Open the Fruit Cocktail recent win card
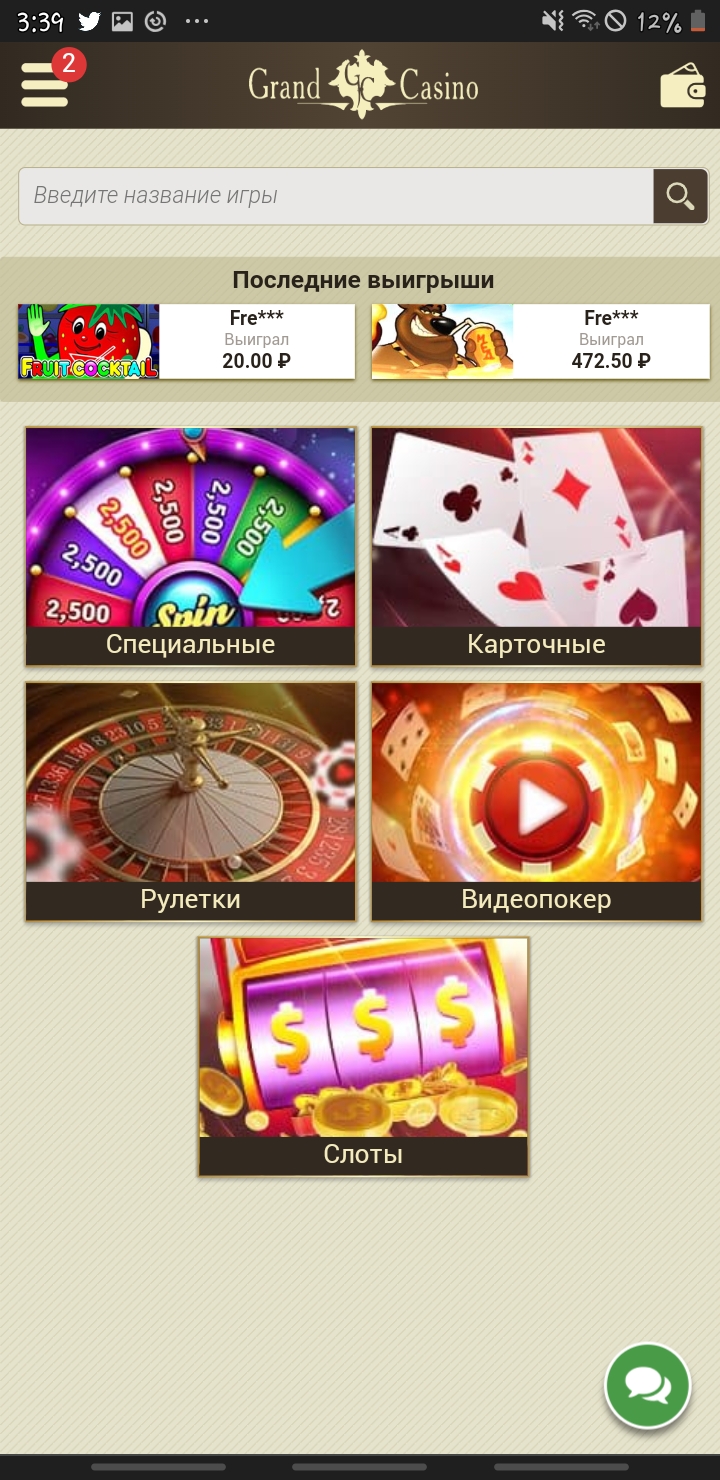 (x=187, y=342)
